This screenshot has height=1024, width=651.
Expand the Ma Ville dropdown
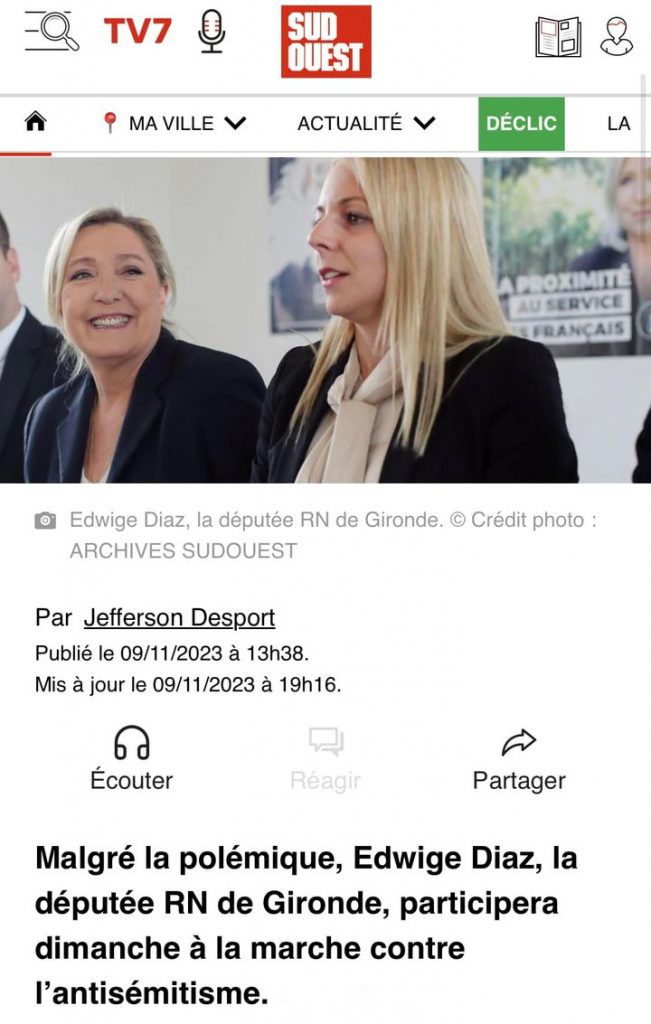174,123
